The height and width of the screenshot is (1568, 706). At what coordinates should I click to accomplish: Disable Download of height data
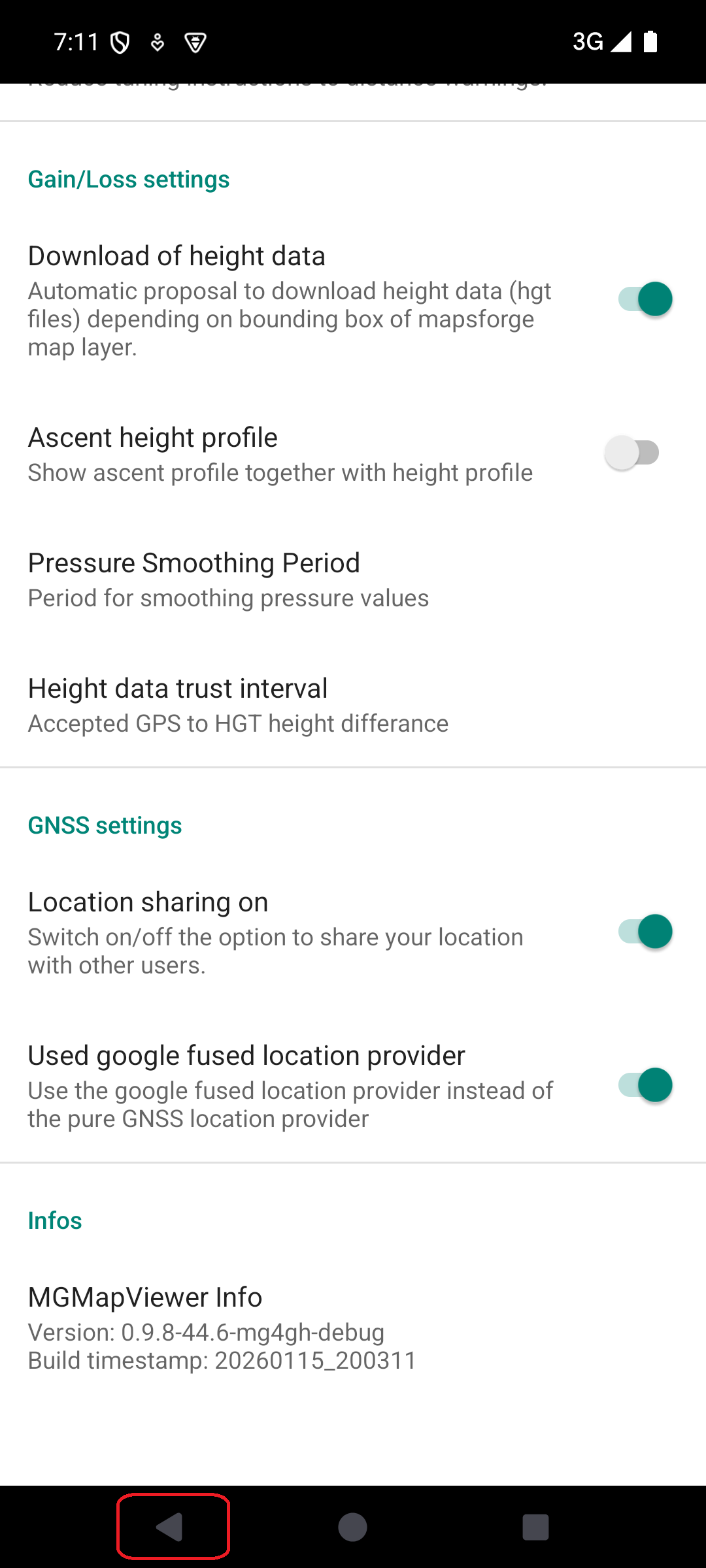tap(645, 300)
